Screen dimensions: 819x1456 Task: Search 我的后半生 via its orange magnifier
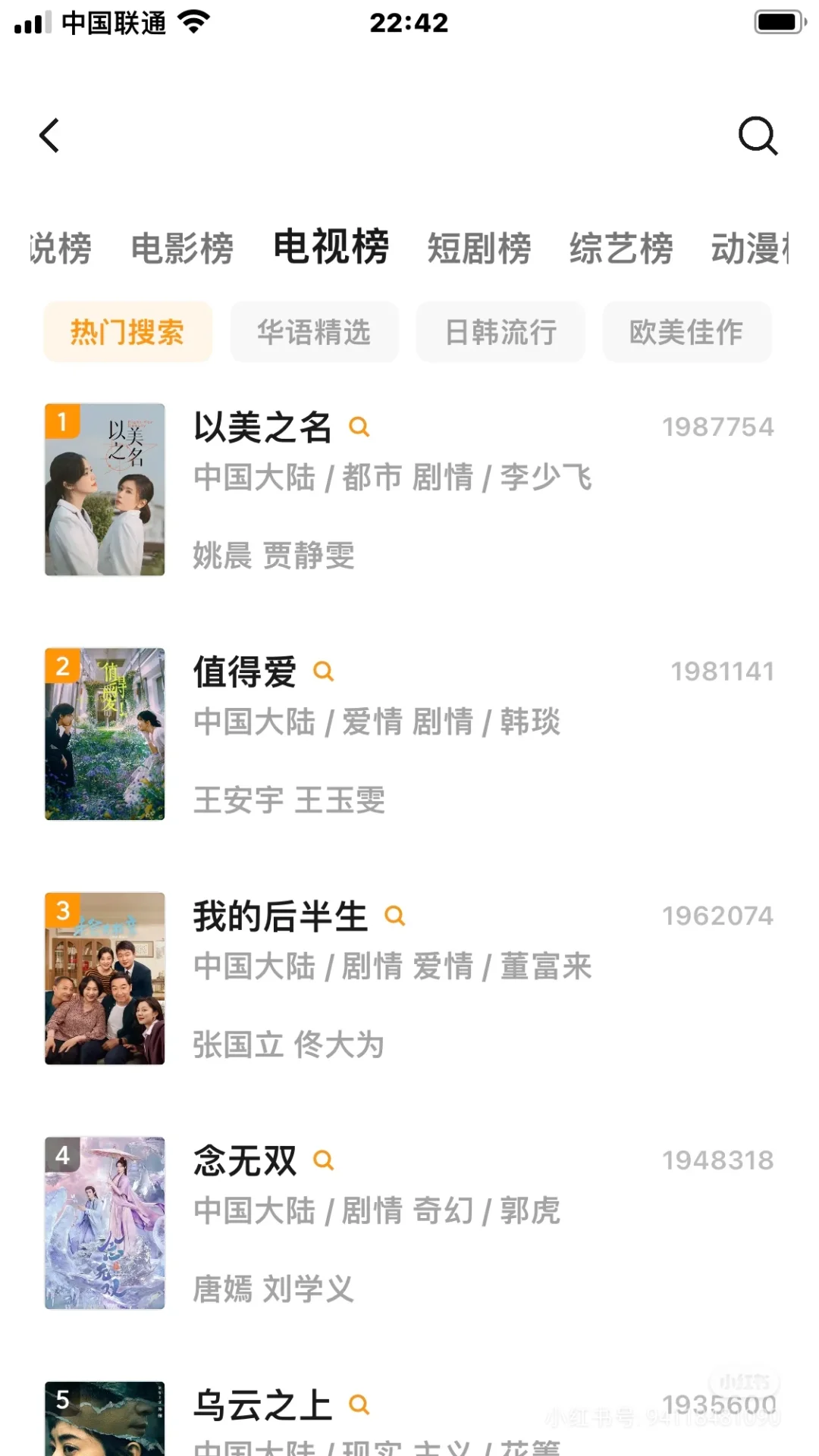[x=395, y=916]
